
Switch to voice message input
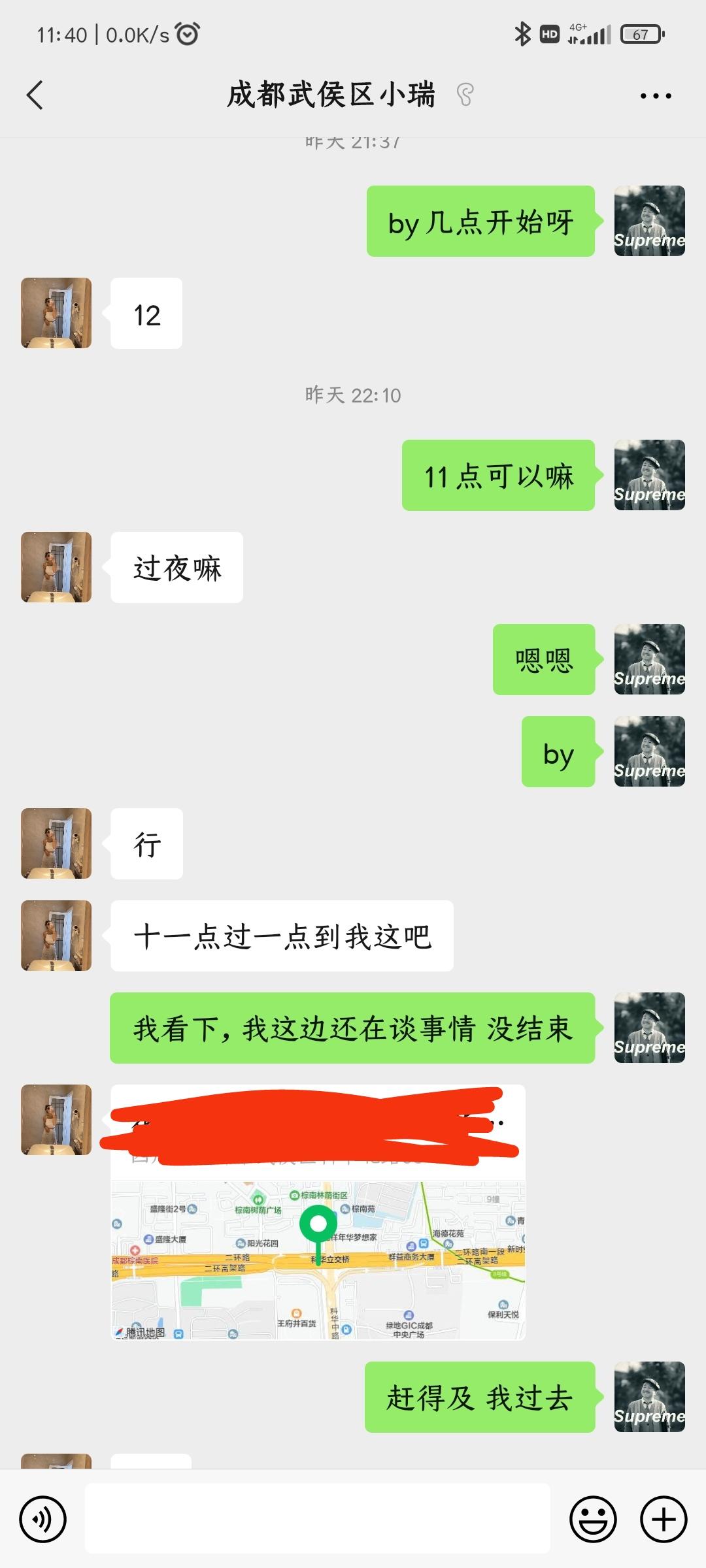(43, 1520)
